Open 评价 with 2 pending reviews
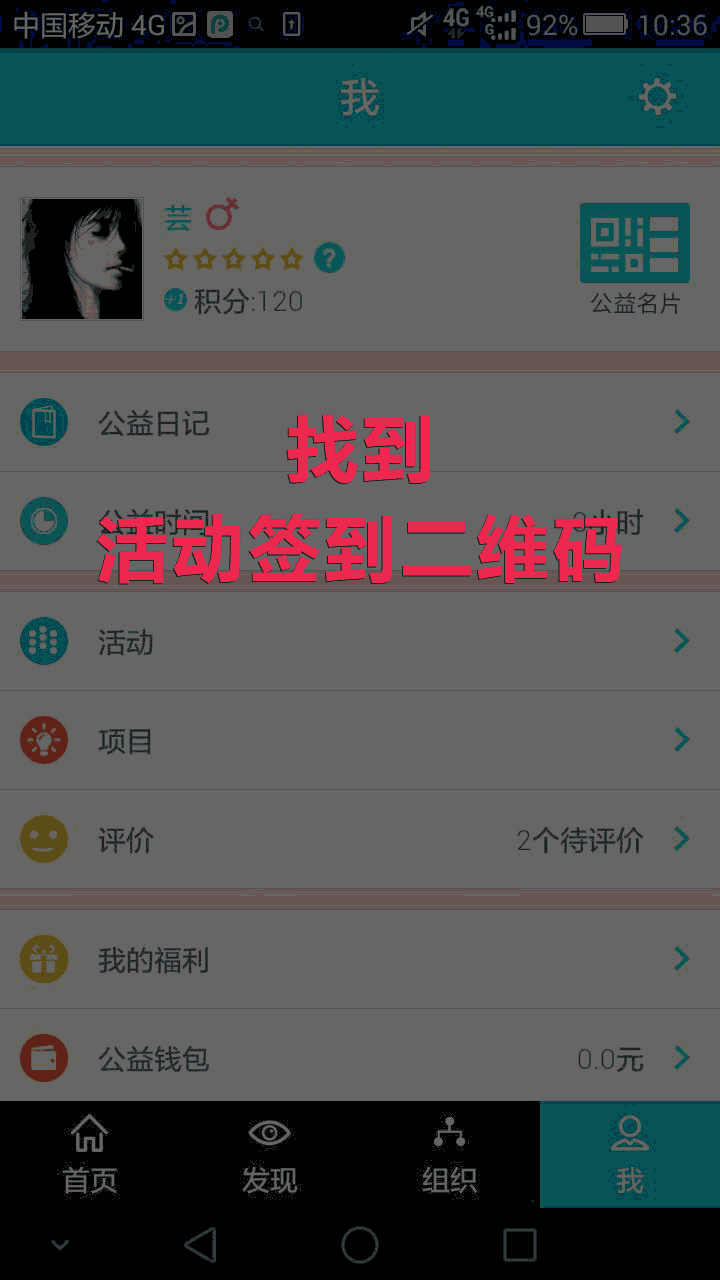This screenshot has width=720, height=1280. point(360,839)
